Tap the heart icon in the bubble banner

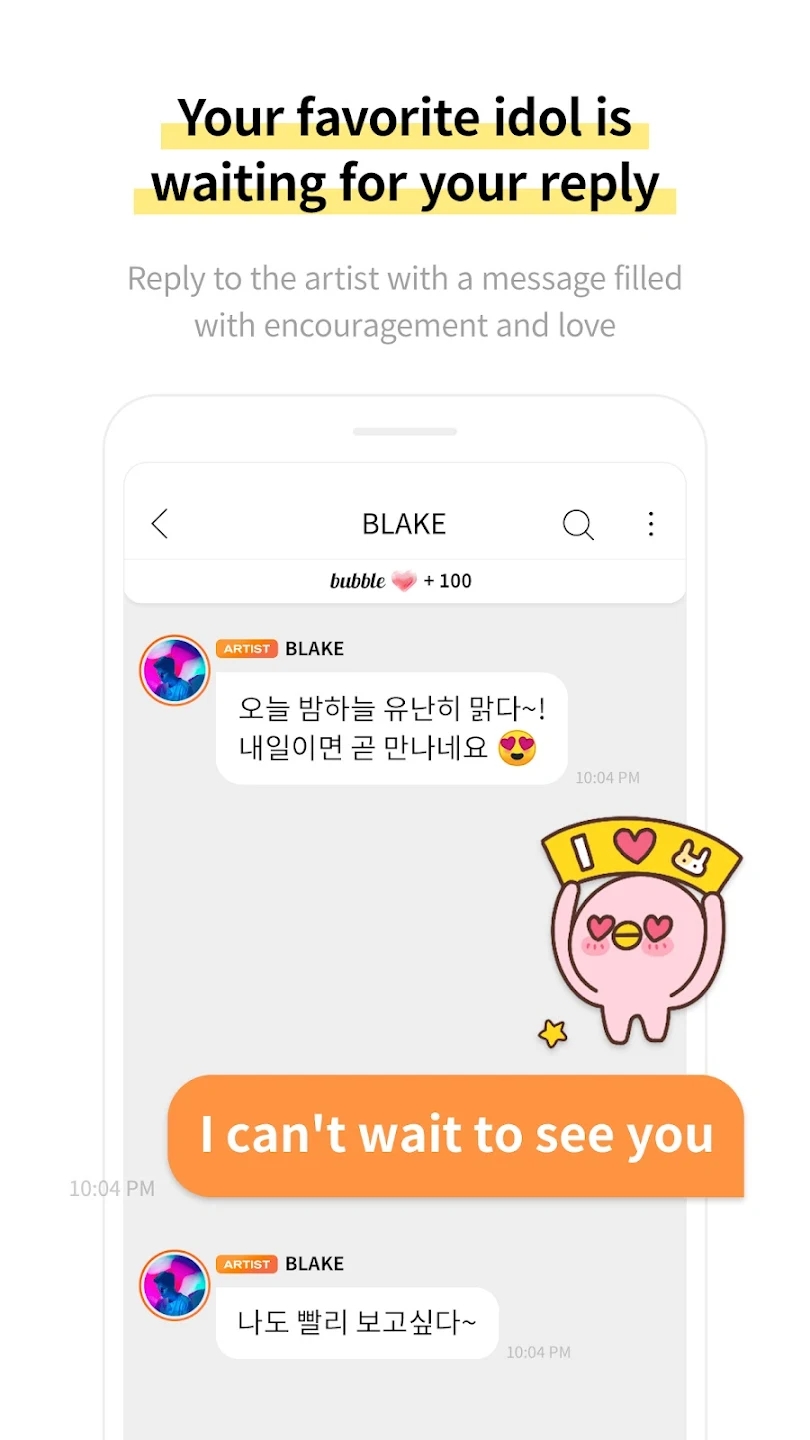[404, 580]
